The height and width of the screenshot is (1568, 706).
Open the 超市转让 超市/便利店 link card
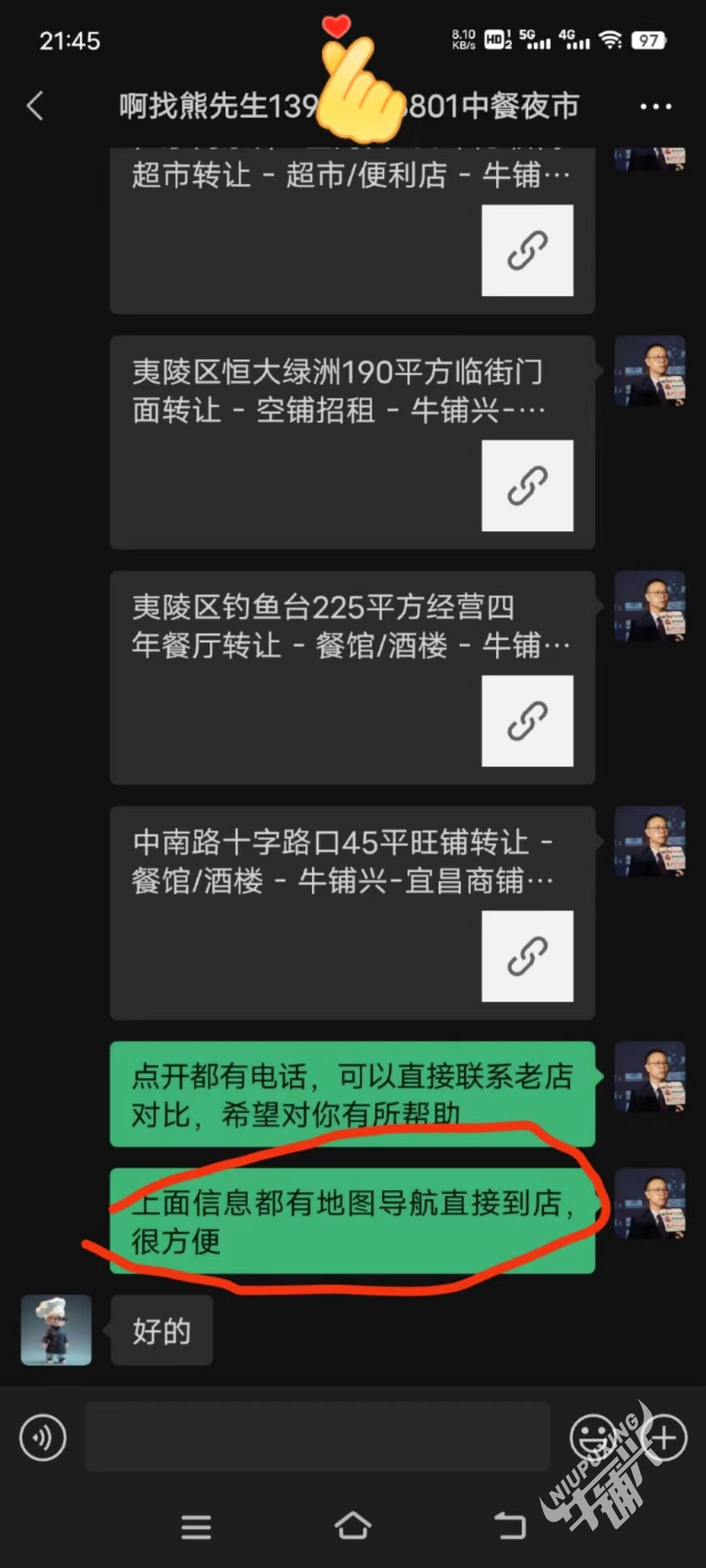[352, 229]
